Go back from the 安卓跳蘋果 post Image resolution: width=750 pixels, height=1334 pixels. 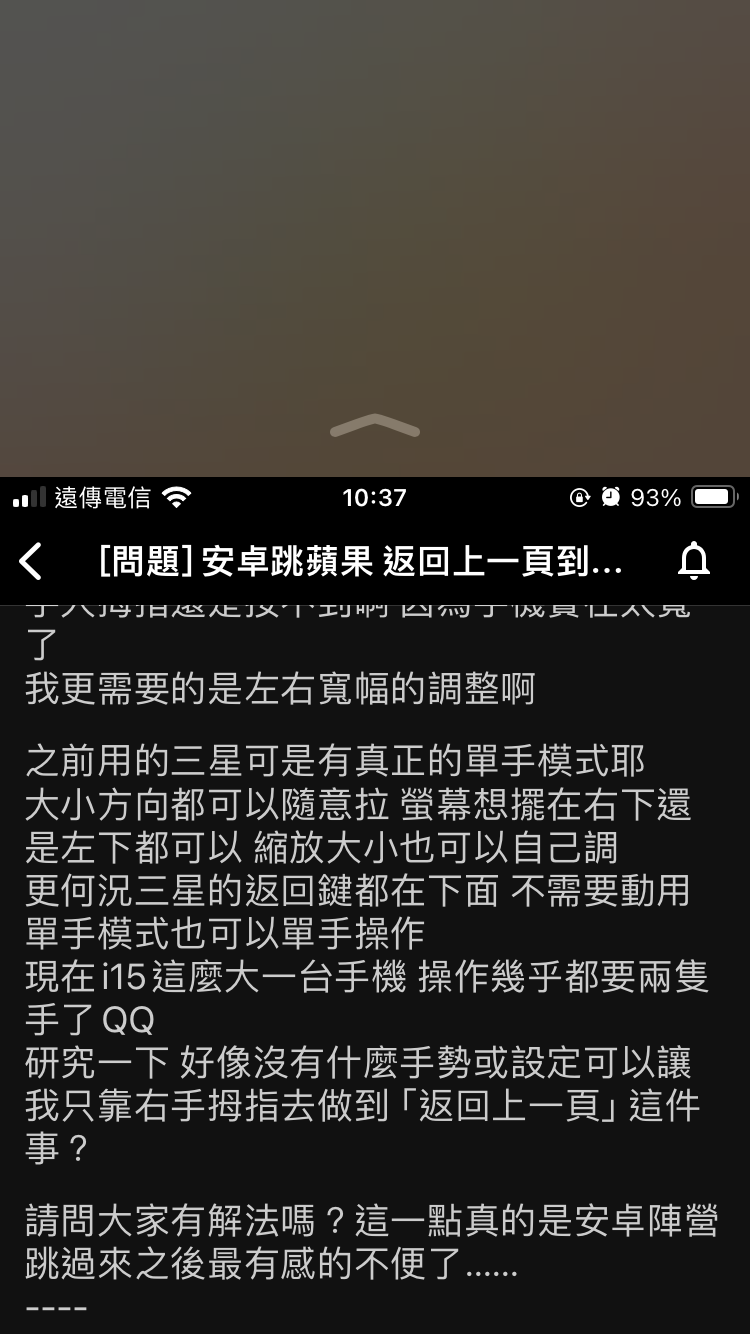click(32, 562)
